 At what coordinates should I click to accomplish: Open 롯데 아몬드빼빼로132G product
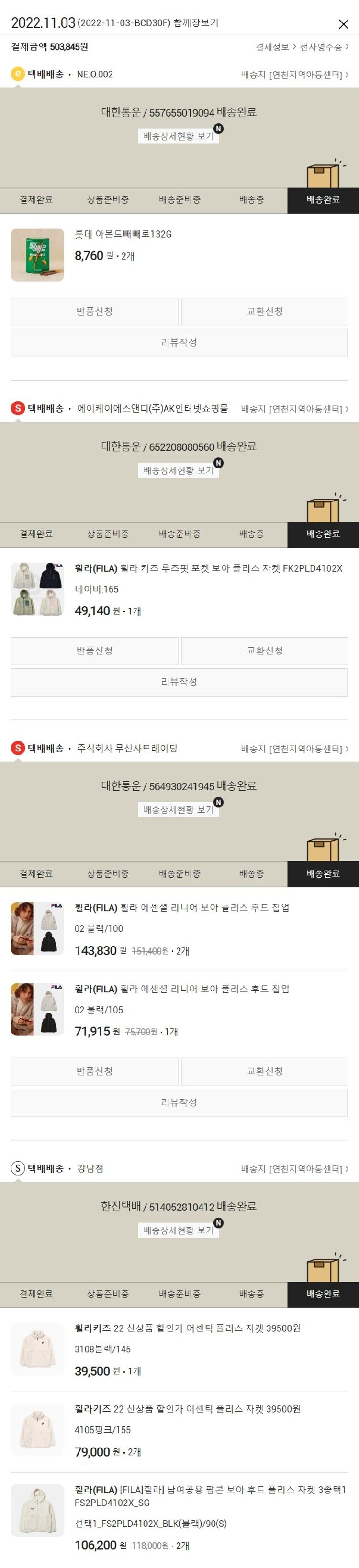click(x=123, y=234)
